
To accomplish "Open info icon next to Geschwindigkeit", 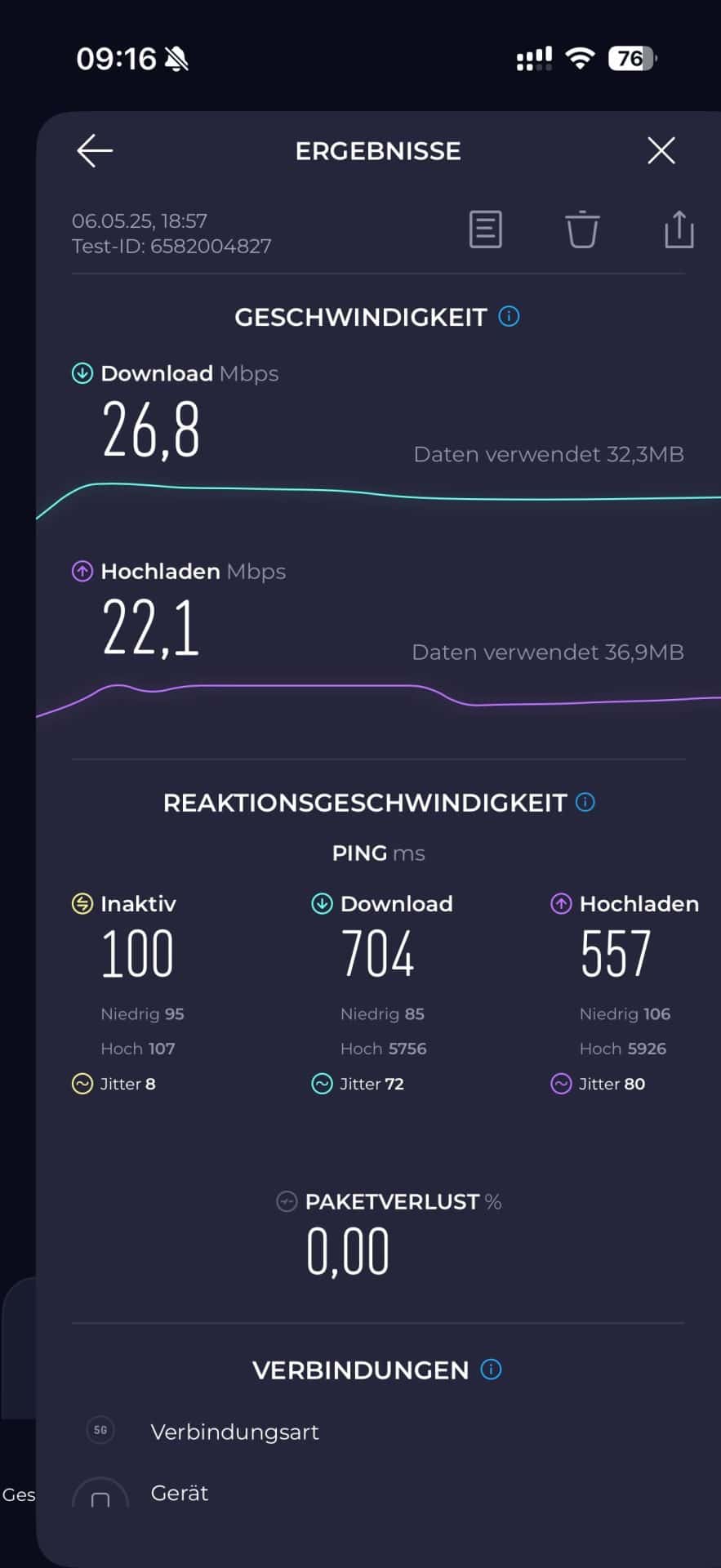I will pyautogui.click(x=509, y=317).
